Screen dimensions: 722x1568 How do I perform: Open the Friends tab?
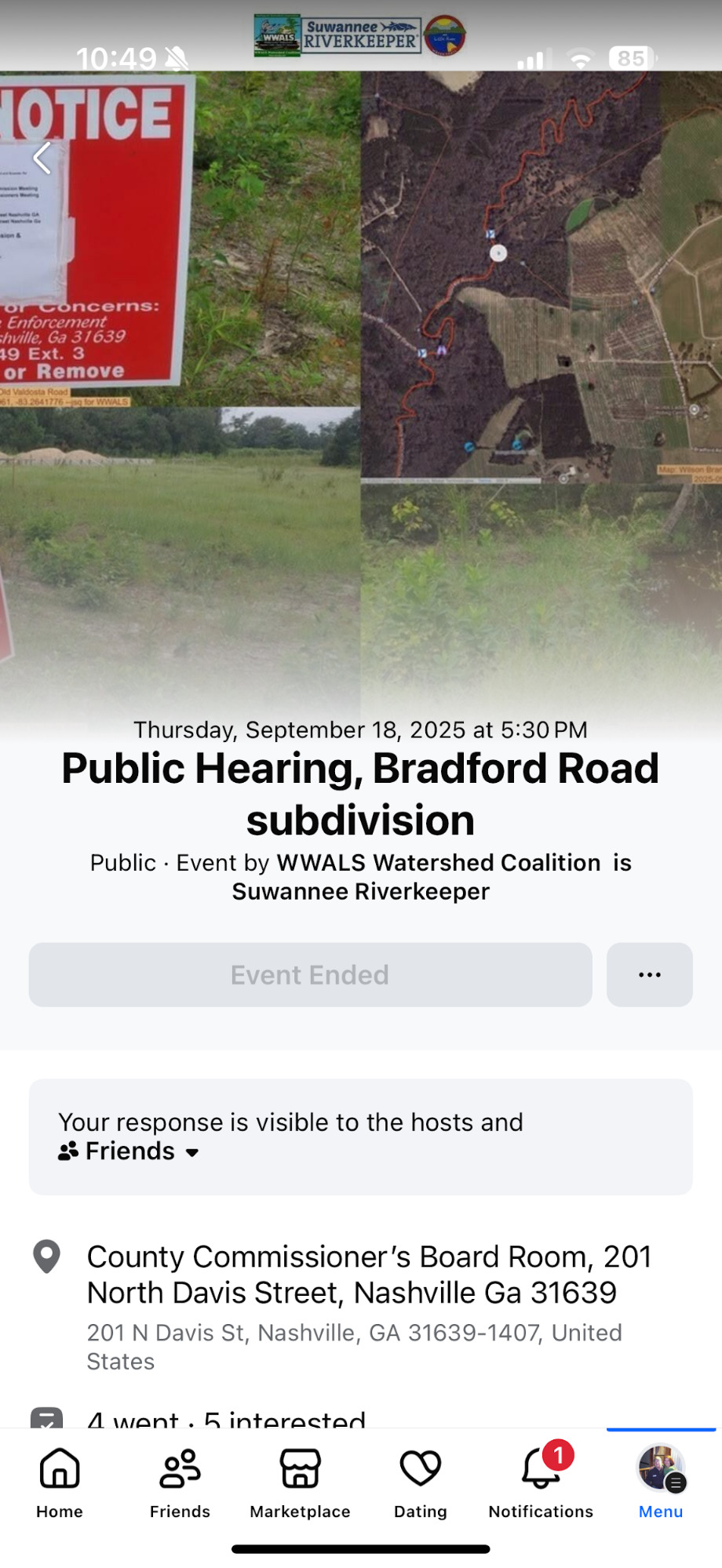coord(180,1481)
